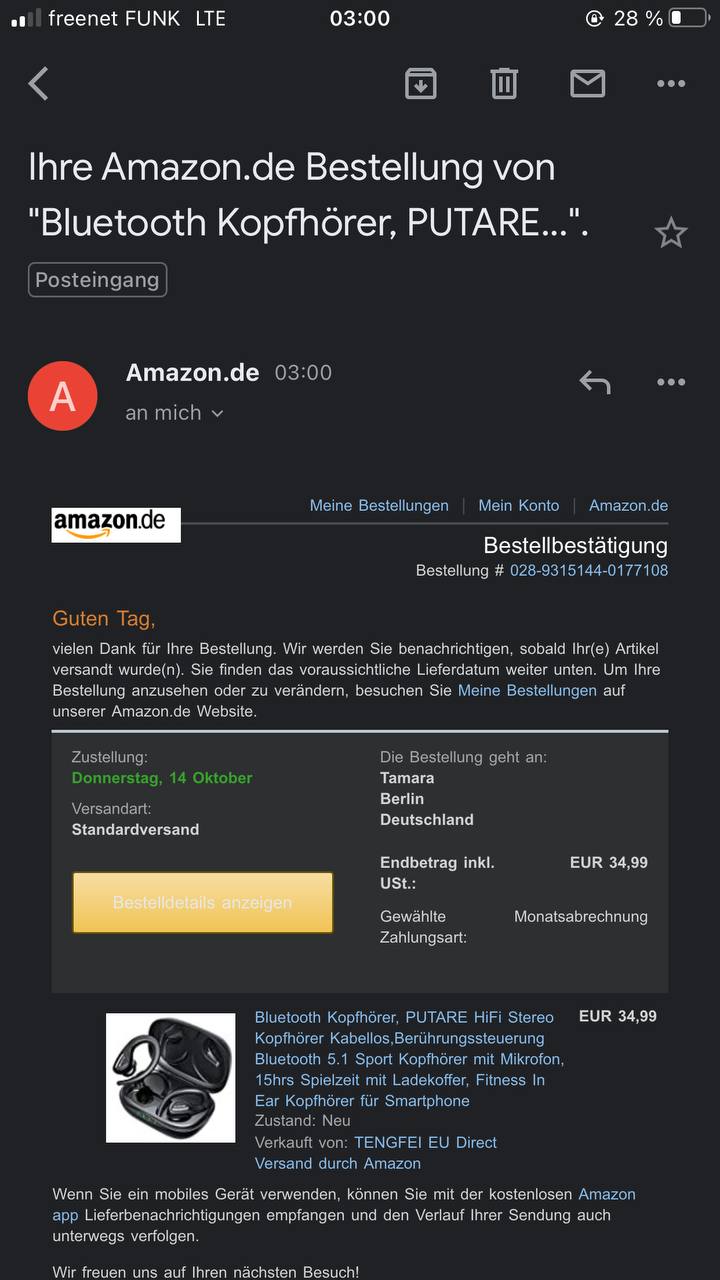This screenshot has height=1280, width=720.
Task: Expand recipient details 'an mich'
Action: point(174,413)
